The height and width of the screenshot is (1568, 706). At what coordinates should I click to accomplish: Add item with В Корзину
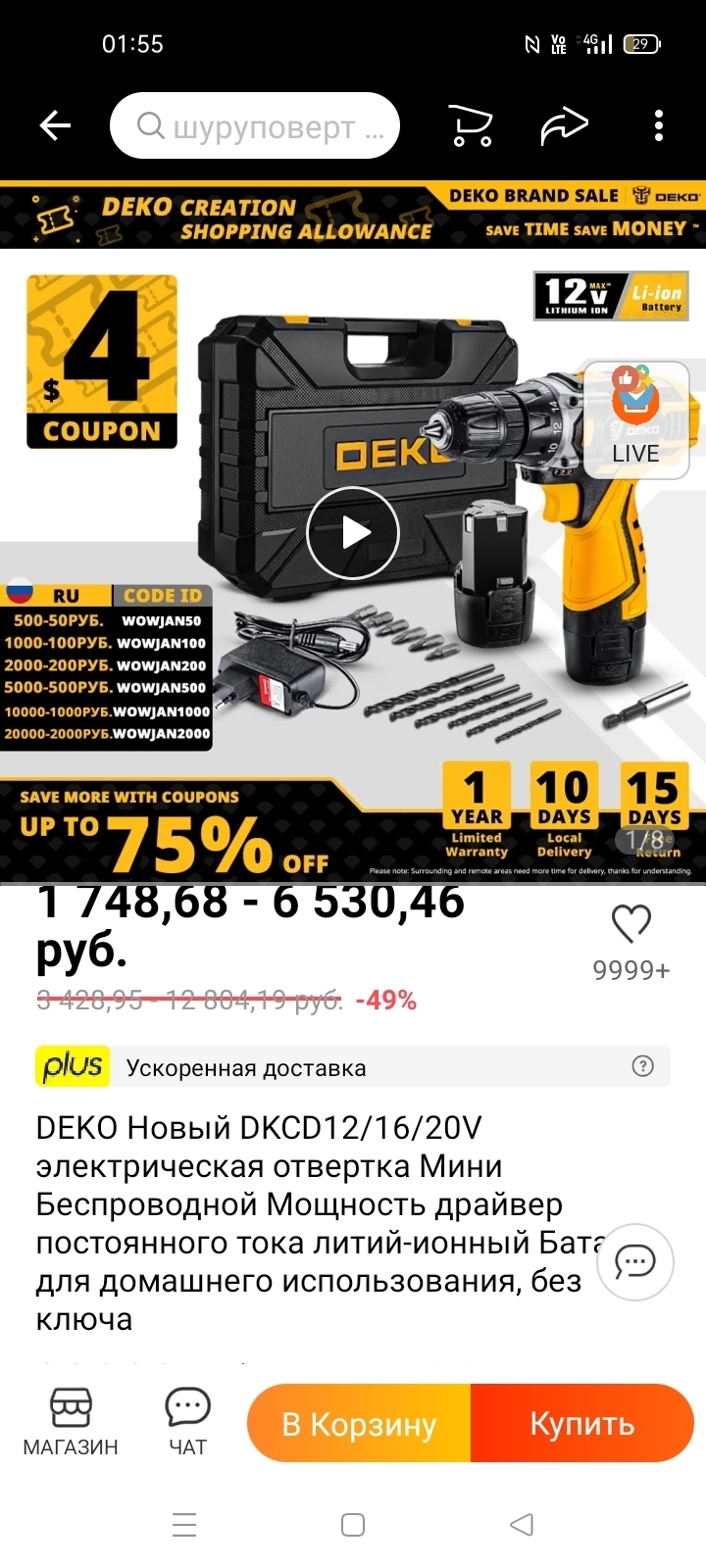point(359,1423)
